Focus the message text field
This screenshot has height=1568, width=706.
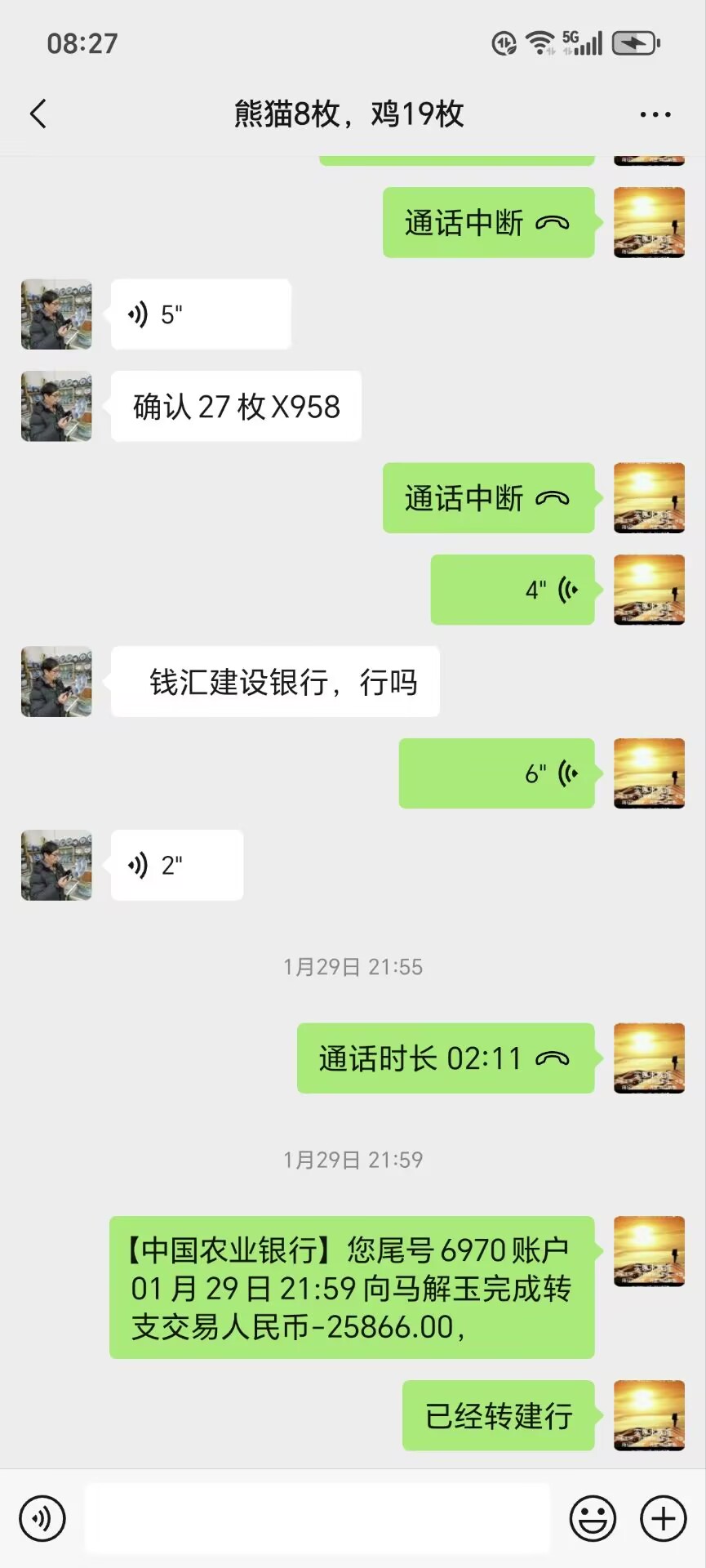(x=317, y=1519)
